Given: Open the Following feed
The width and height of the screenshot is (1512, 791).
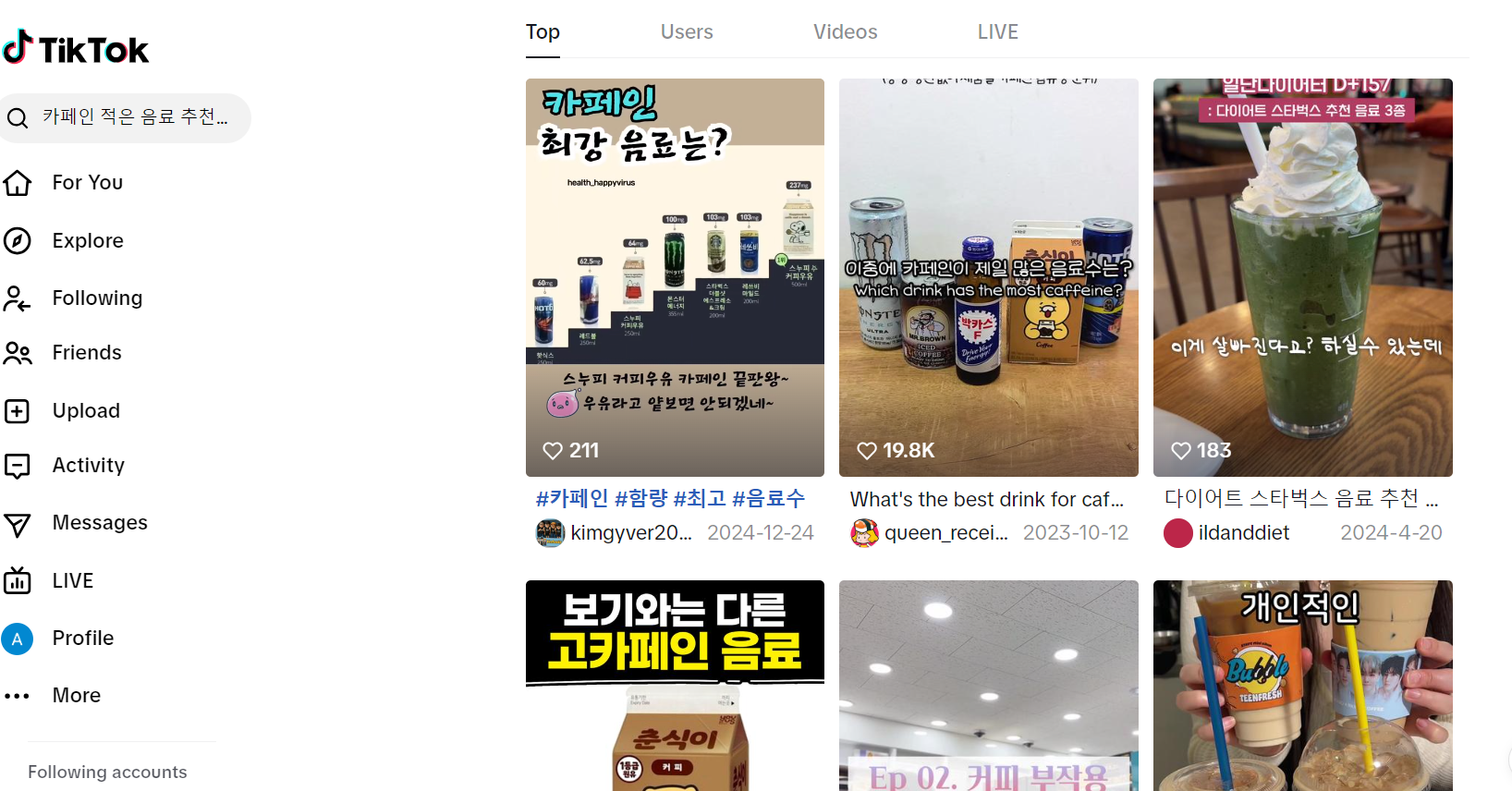Looking at the screenshot, I should (96, 298).
